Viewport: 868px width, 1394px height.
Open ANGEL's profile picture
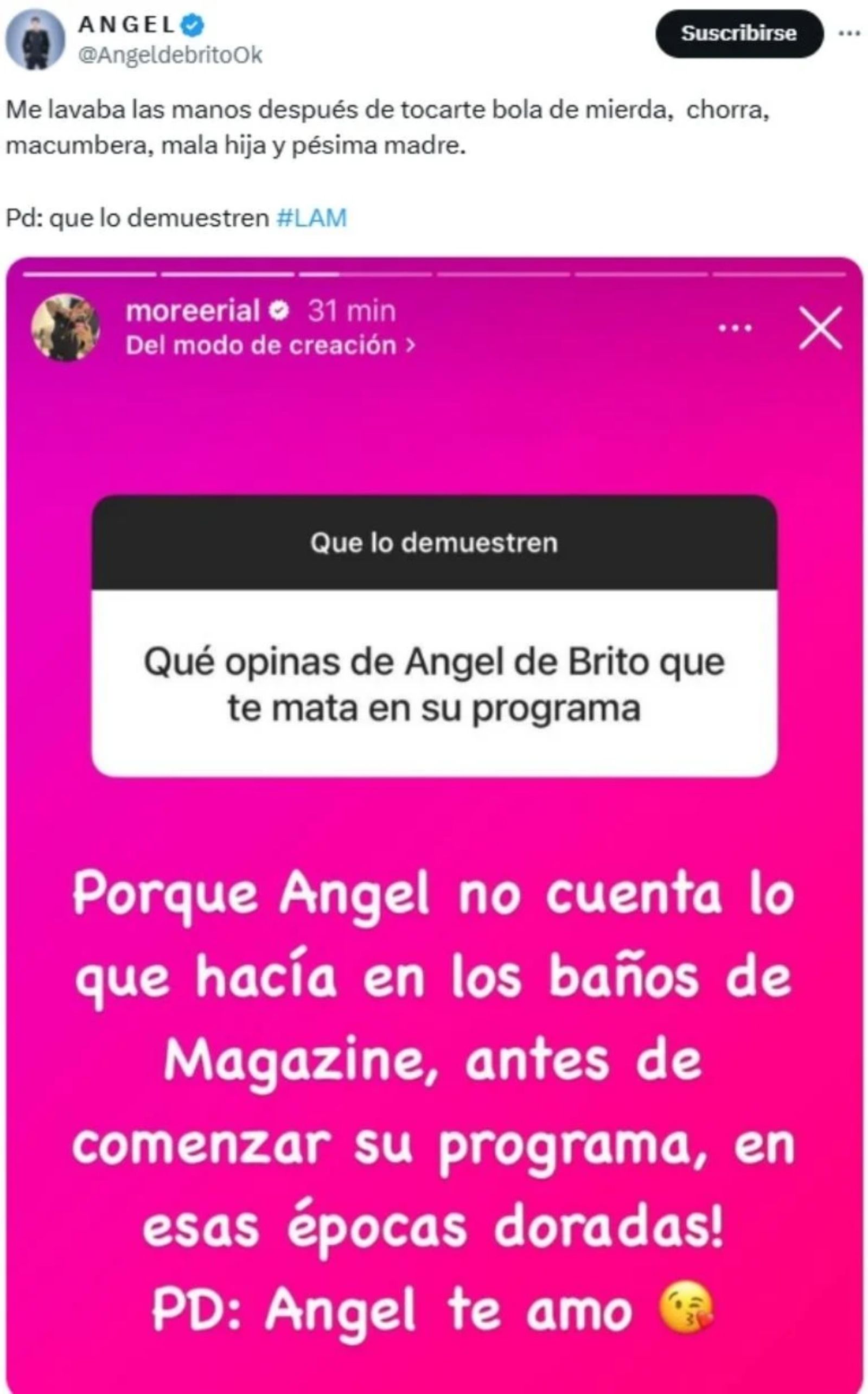click(36, 40)
